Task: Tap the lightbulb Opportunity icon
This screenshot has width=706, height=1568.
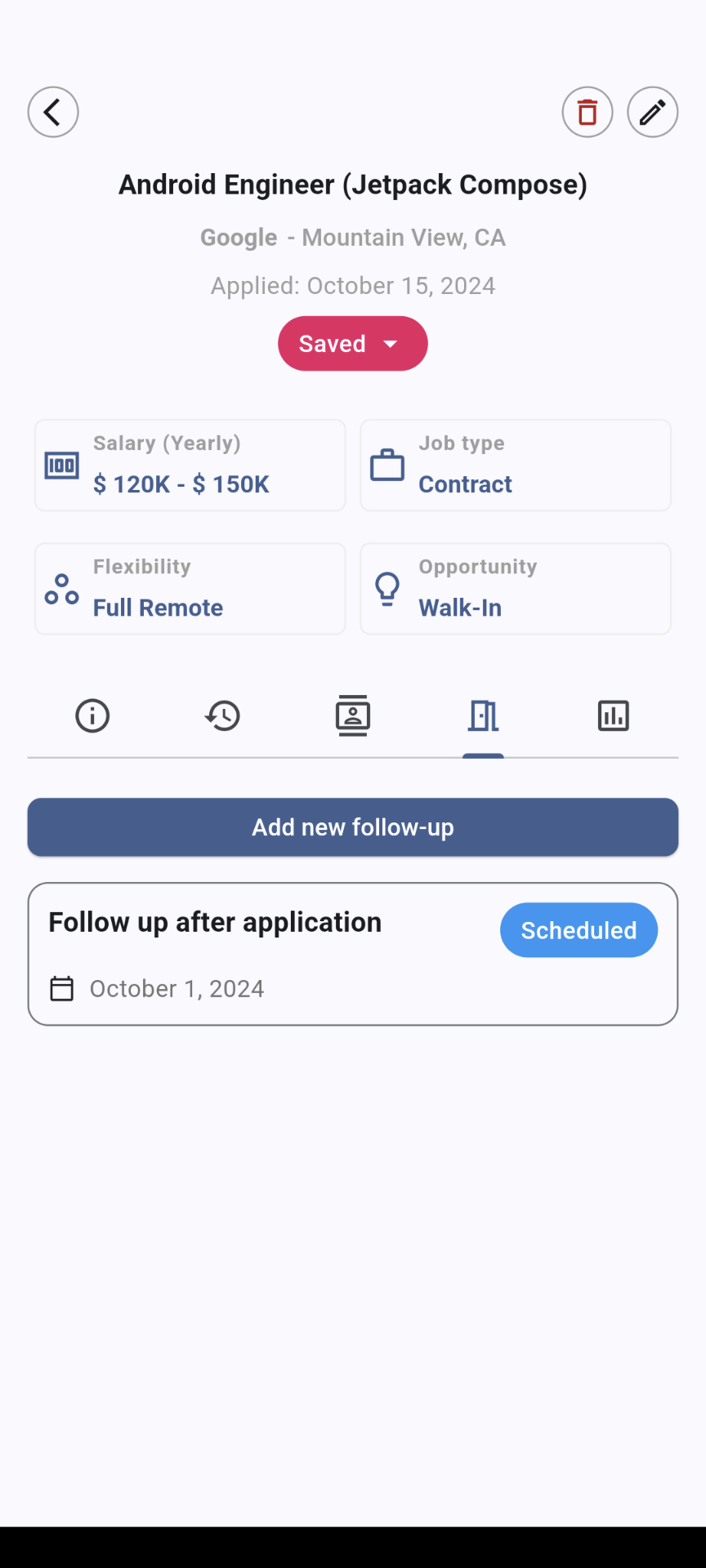Action: tap(387, 588)
